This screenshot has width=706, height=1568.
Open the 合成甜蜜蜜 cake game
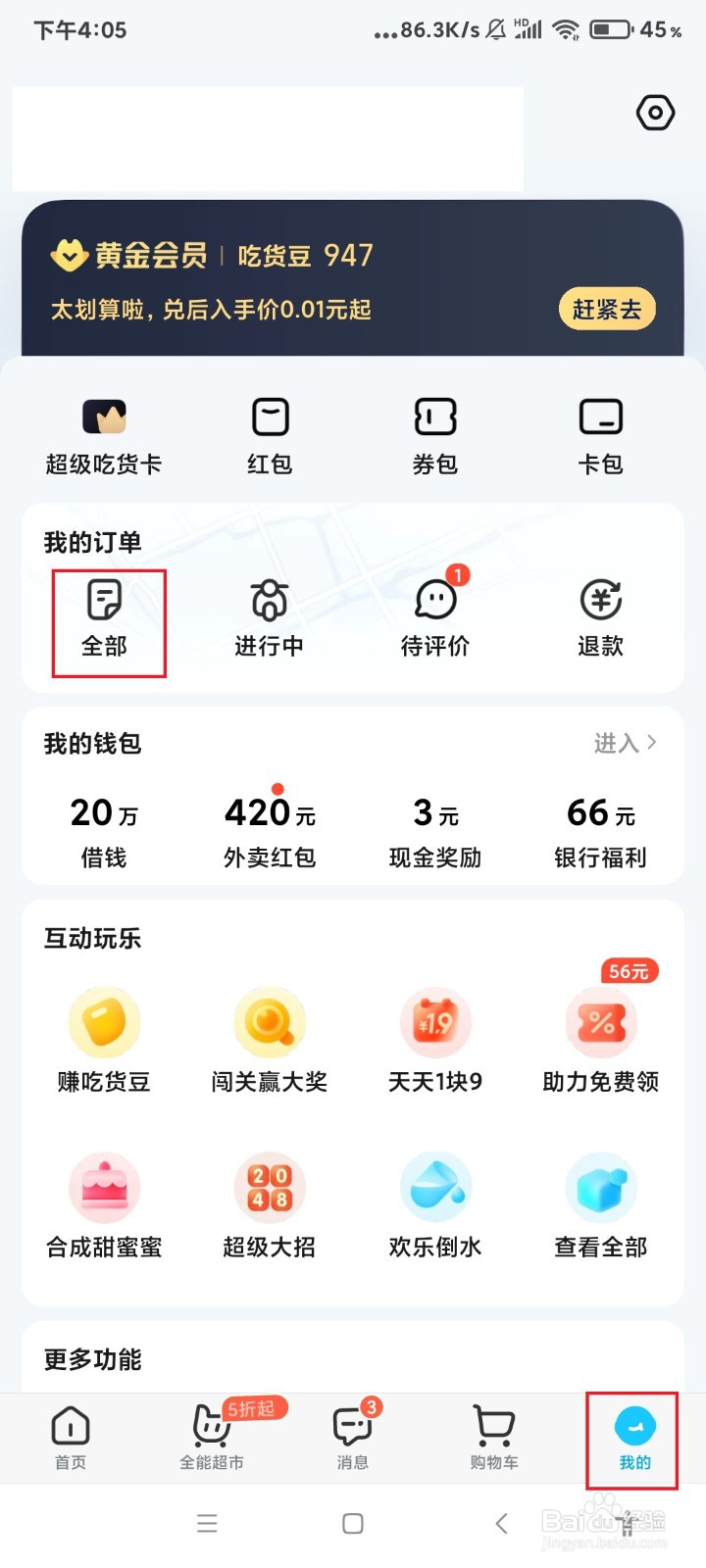(104, 1203)
